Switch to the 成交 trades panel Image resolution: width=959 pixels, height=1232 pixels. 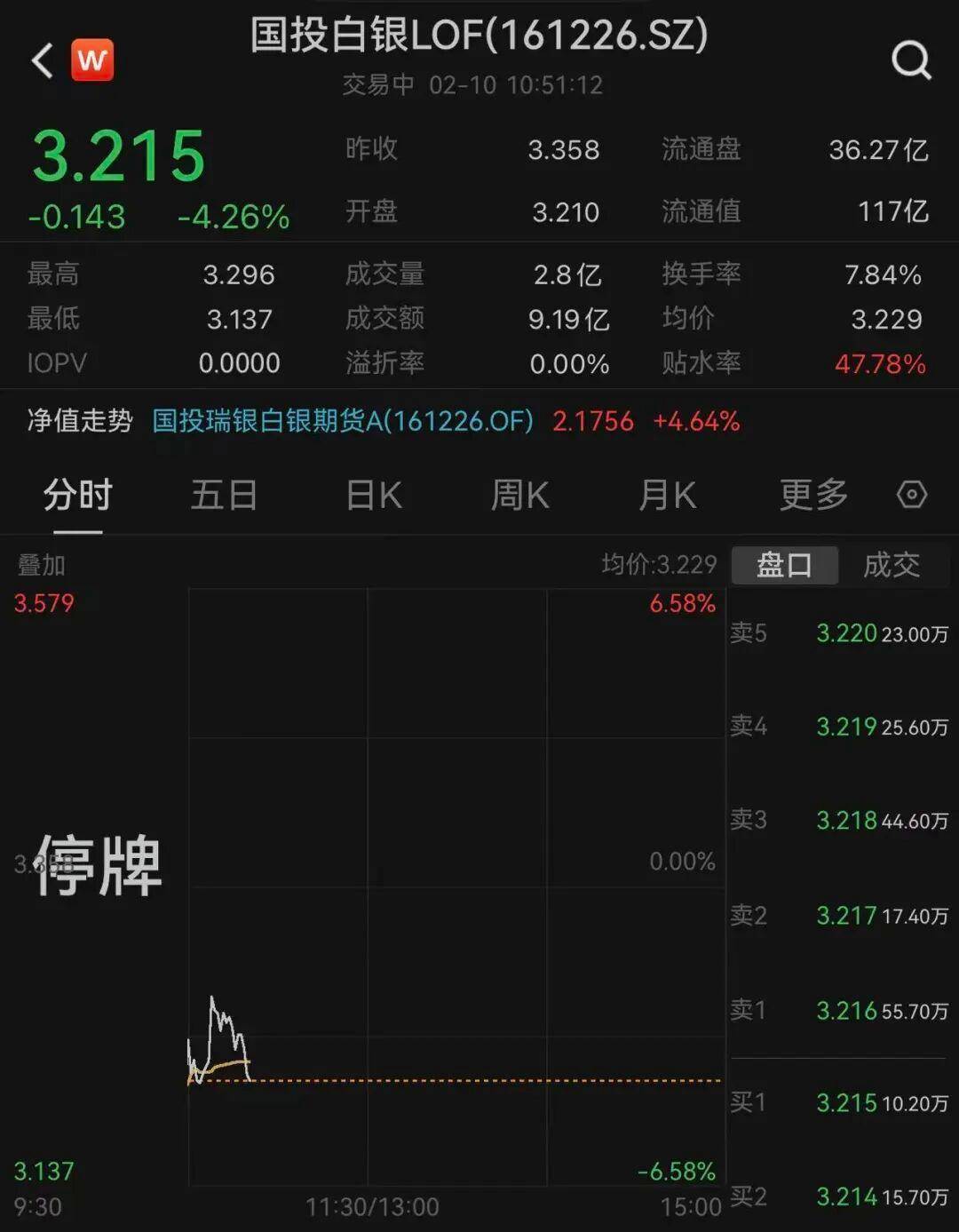[x=892, y=565]
